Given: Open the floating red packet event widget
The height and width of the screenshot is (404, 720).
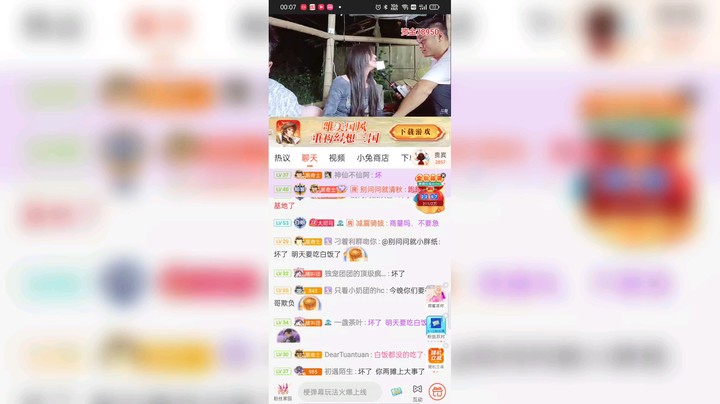Looking at the screenshot, I should 429,192.
